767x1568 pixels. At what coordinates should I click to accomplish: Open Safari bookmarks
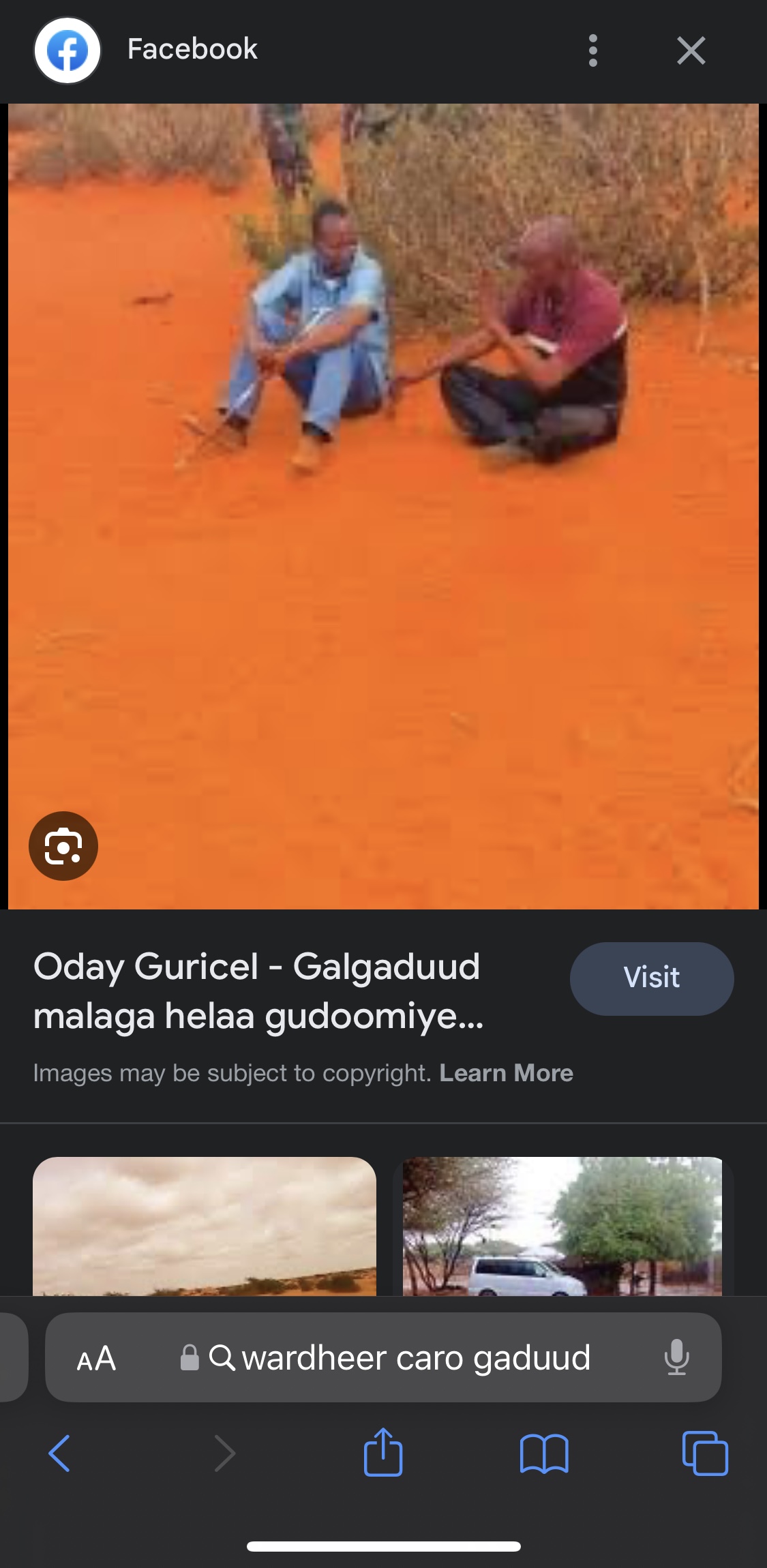[543, 1453]
